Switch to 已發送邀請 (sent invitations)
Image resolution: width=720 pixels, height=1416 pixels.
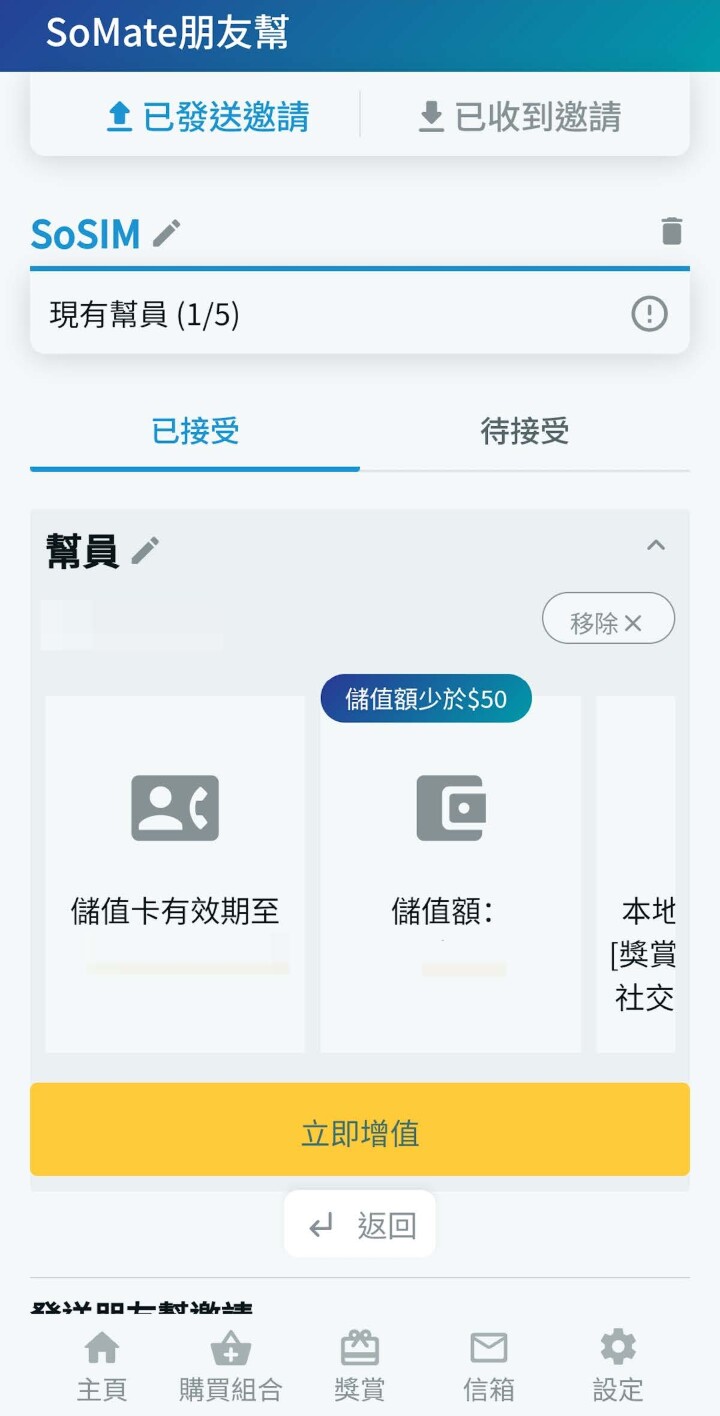coord(208,117)
